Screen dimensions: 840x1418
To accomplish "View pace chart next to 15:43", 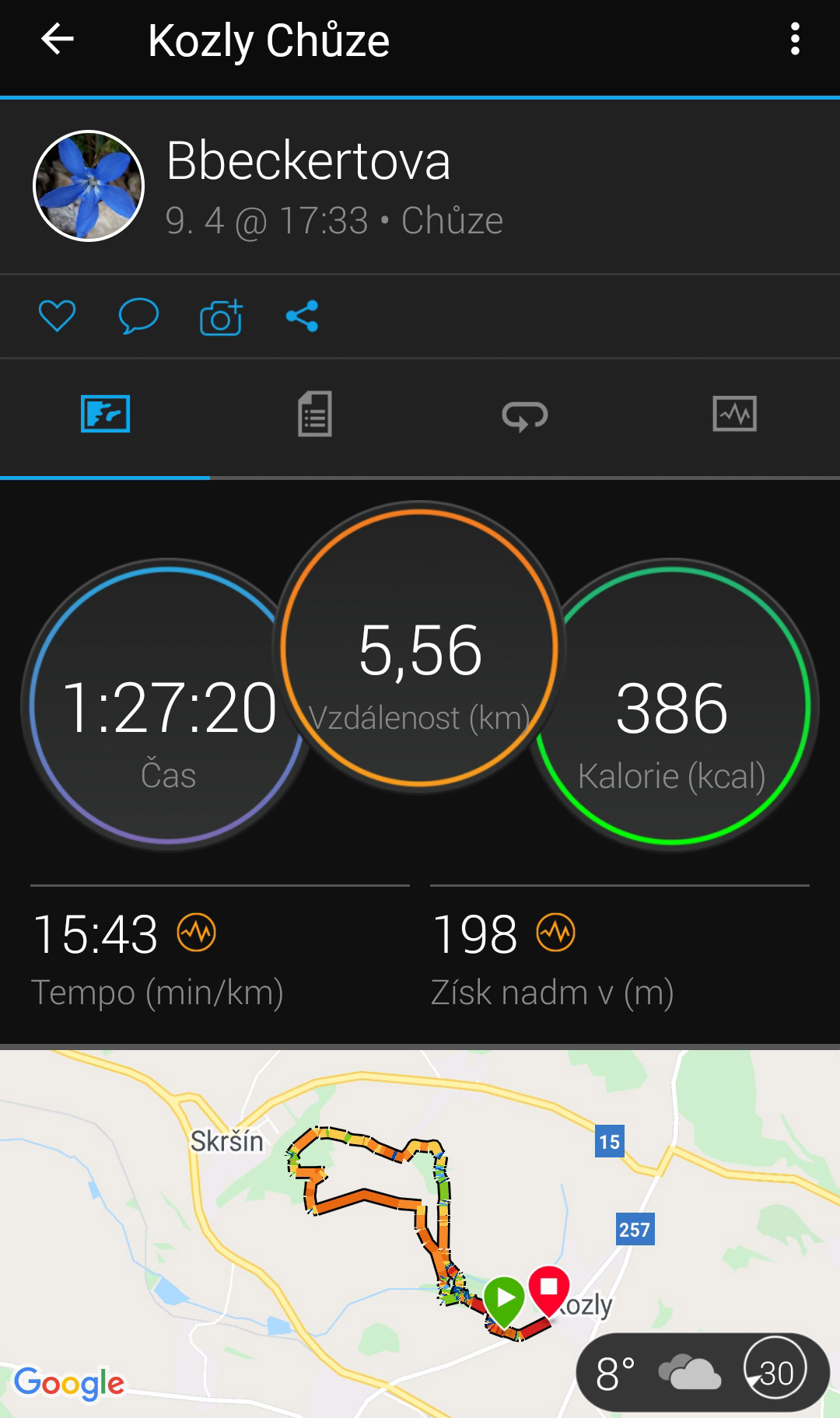I will click(196, 933).
